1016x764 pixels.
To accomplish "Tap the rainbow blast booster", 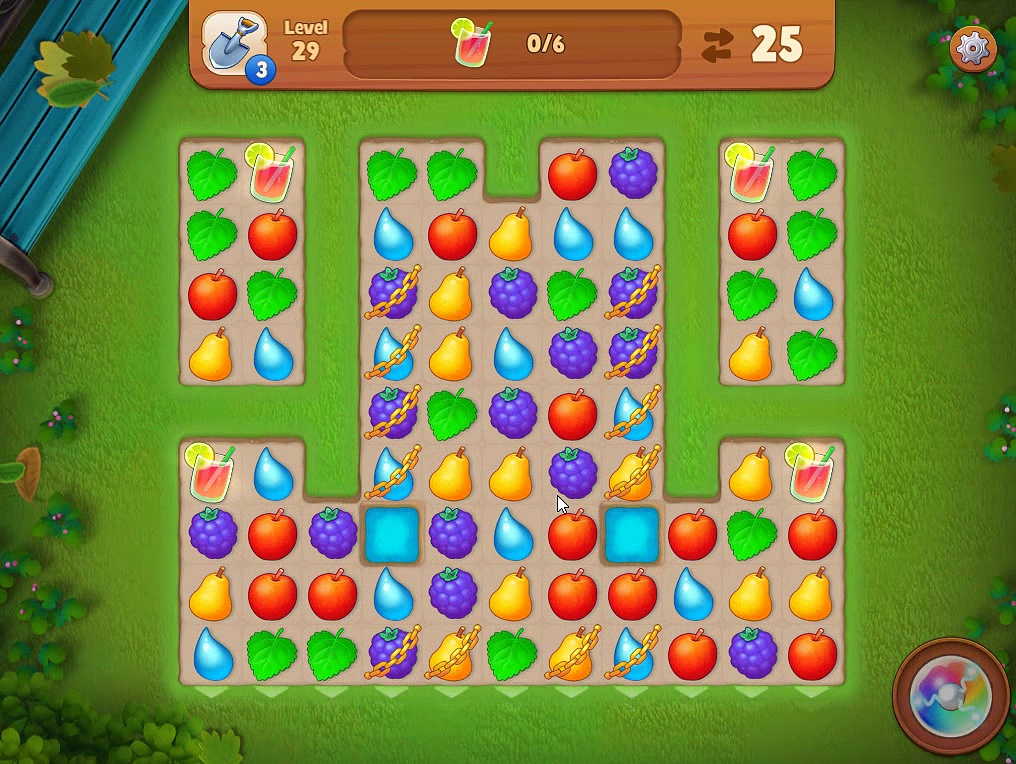I will coord(950,697).
